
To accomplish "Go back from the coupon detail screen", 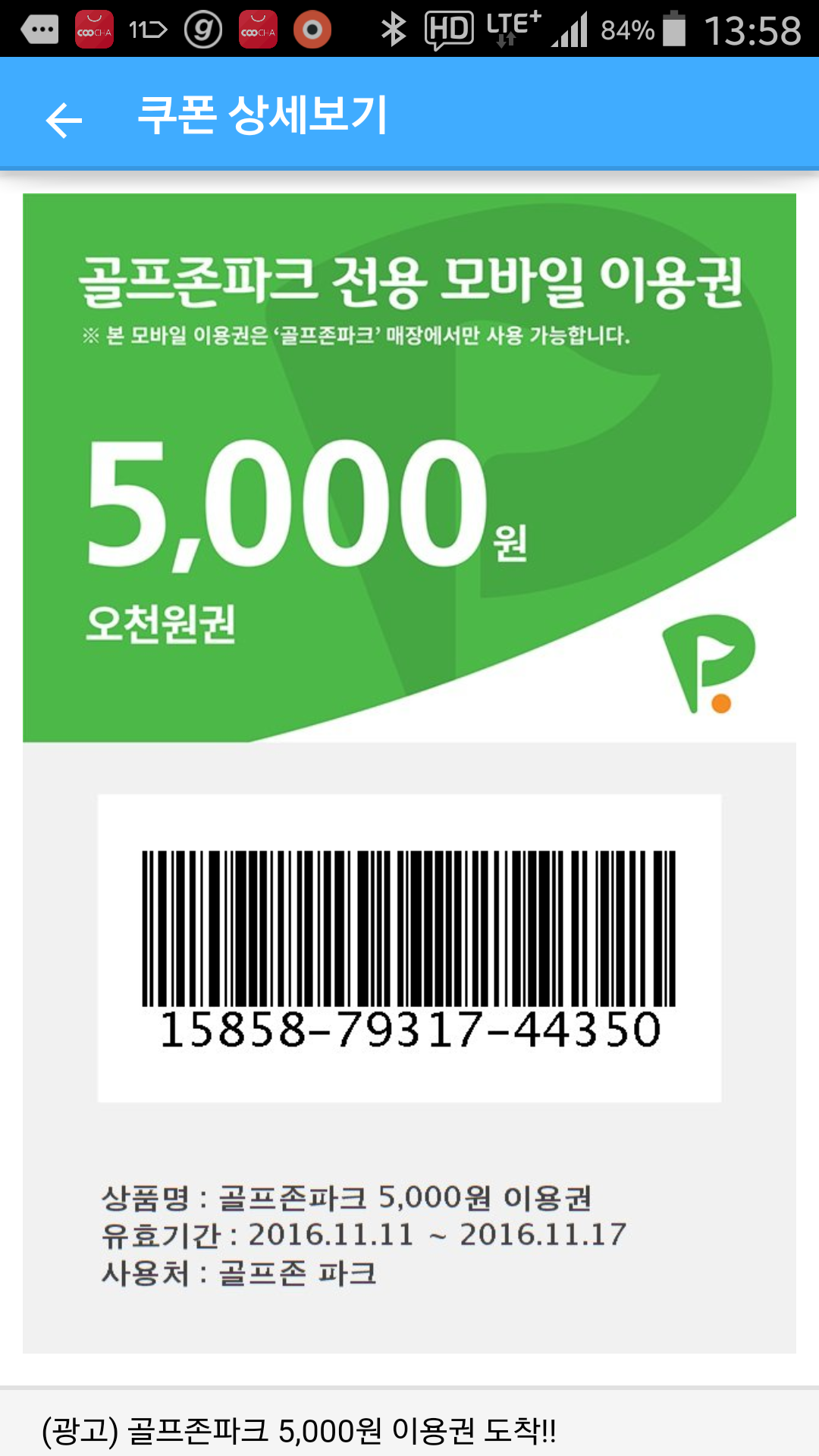I will coord(64,120).
